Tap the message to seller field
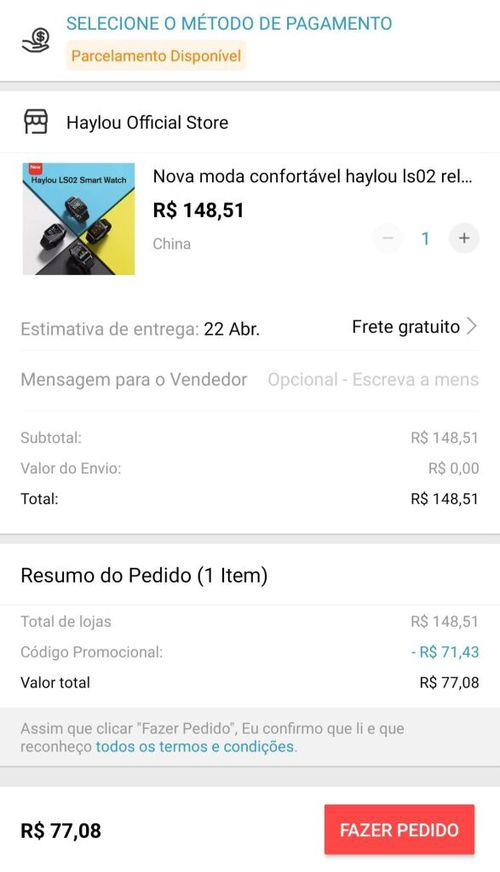Viewport: 500px width, 872px height. pyautogui.click(x=373, y=380)
